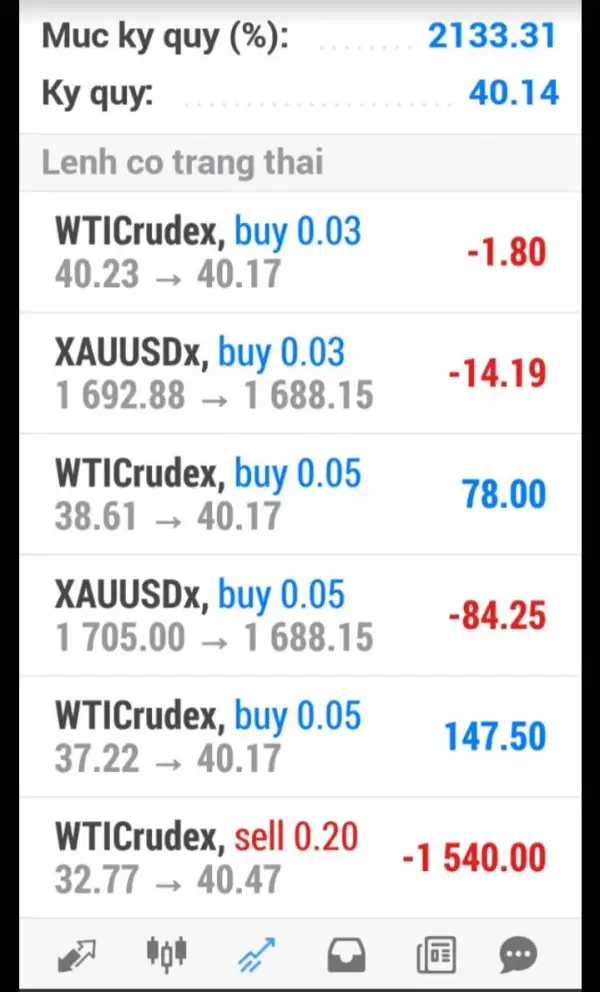This screenshot has width=600, height=992.
Task: Go to the News tab
Action: point(434,954)
